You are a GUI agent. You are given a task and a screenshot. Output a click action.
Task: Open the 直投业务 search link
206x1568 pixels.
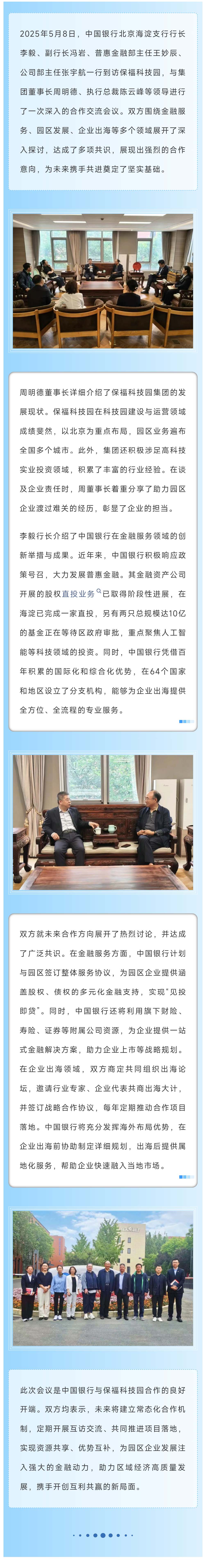[x=79, y=593]
